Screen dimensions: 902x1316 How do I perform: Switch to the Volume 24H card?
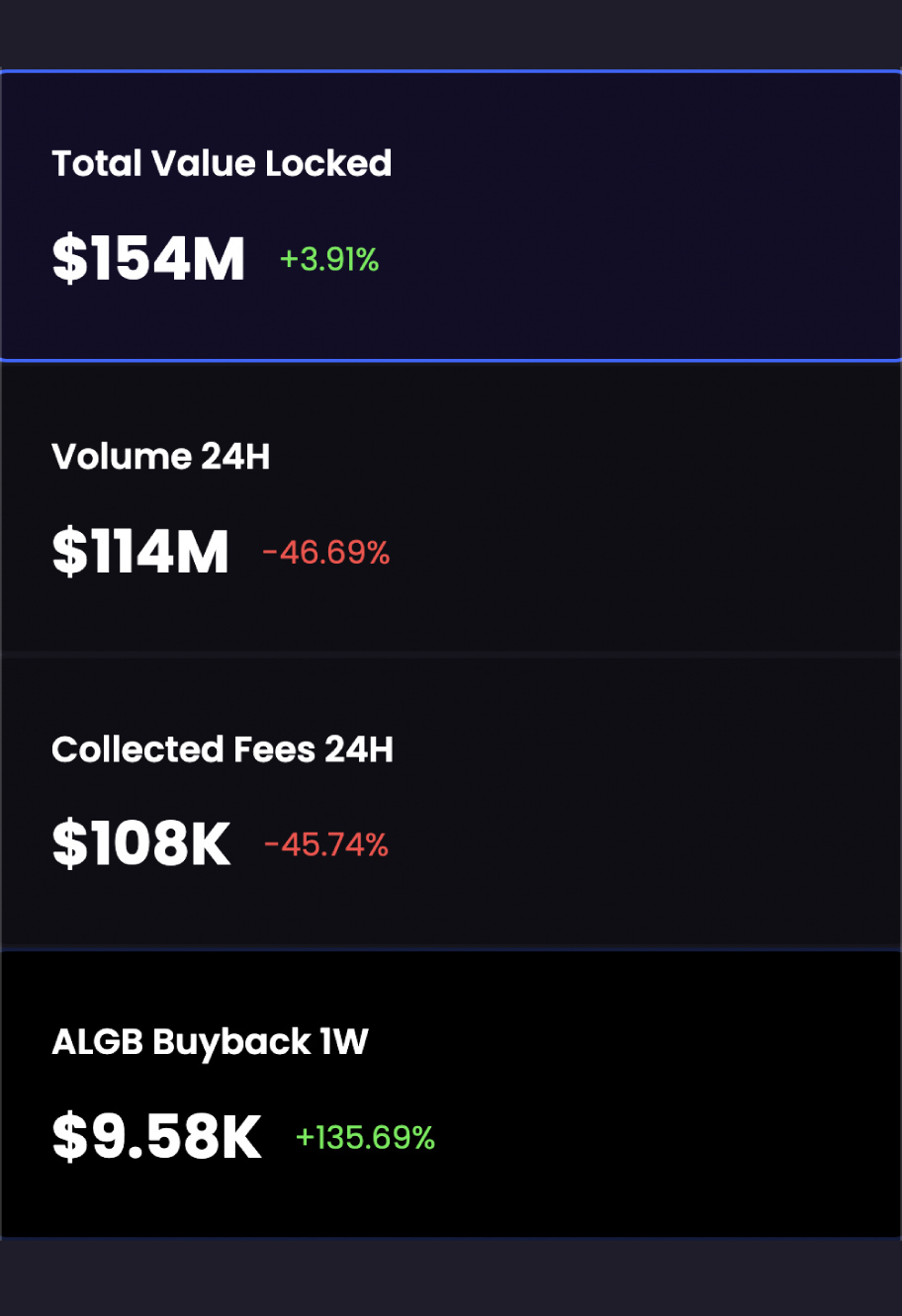450,508
